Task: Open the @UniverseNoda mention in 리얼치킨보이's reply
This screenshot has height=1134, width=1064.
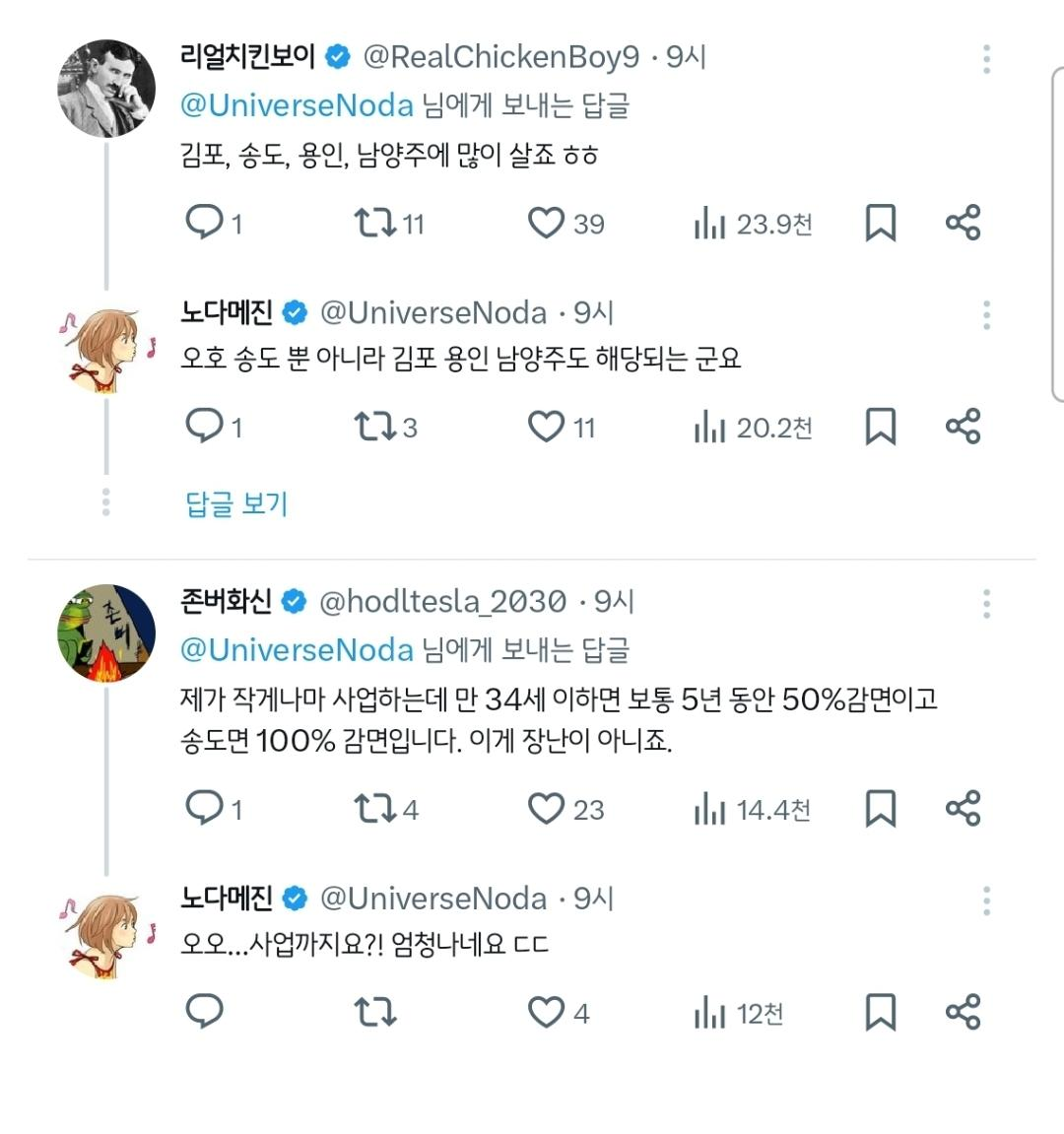Action: click(x=297, y=105)
